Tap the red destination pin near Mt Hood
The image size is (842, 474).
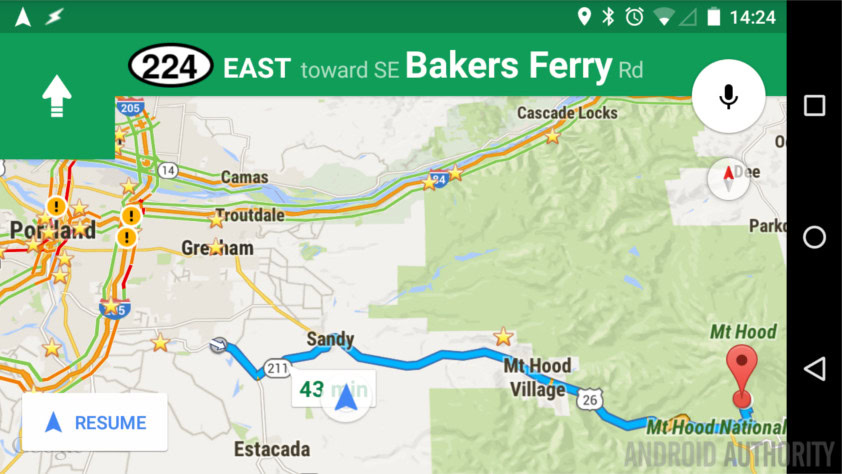[742, 376]
